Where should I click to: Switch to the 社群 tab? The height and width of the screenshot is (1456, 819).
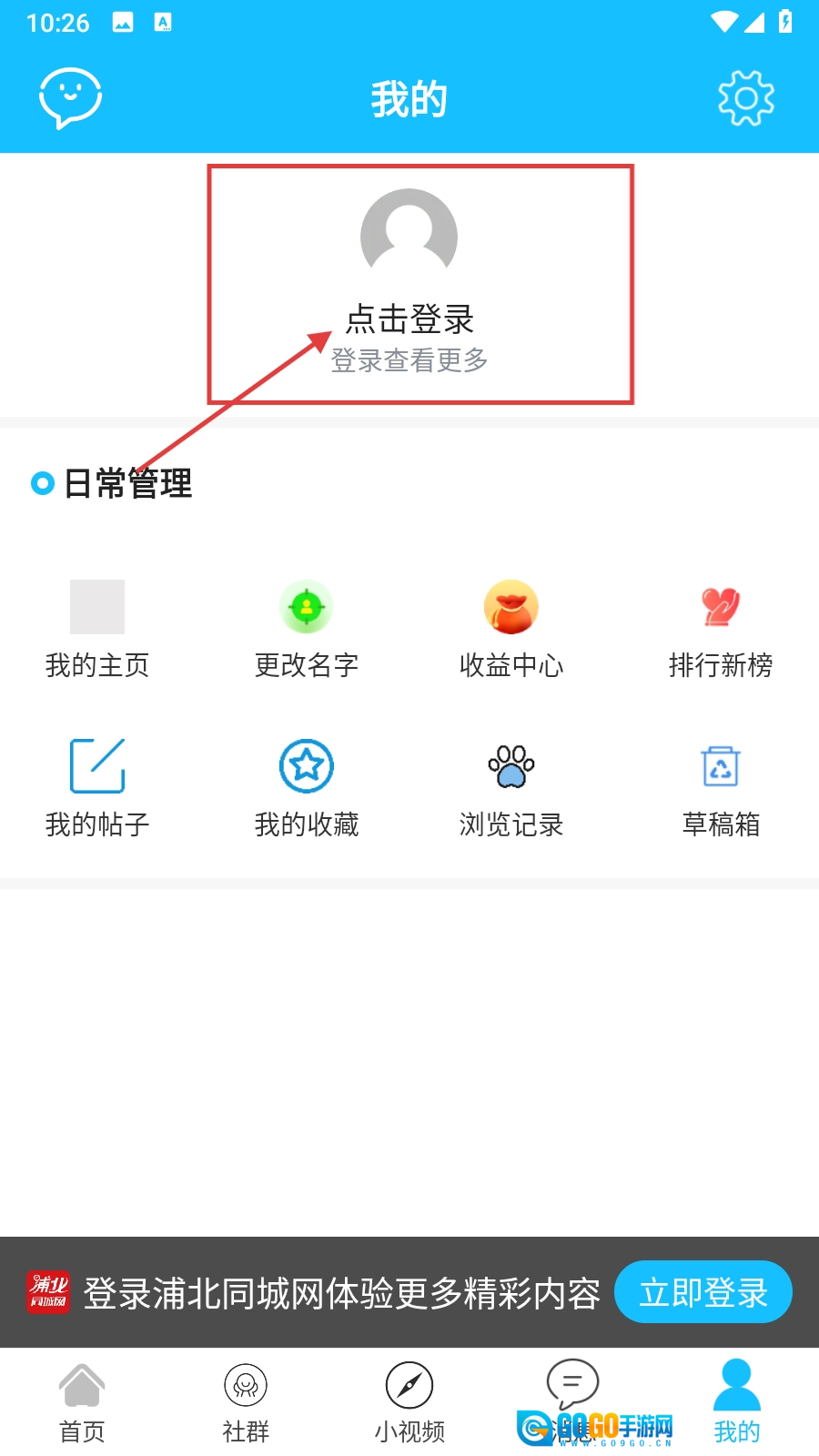[x=246, y=1403]
